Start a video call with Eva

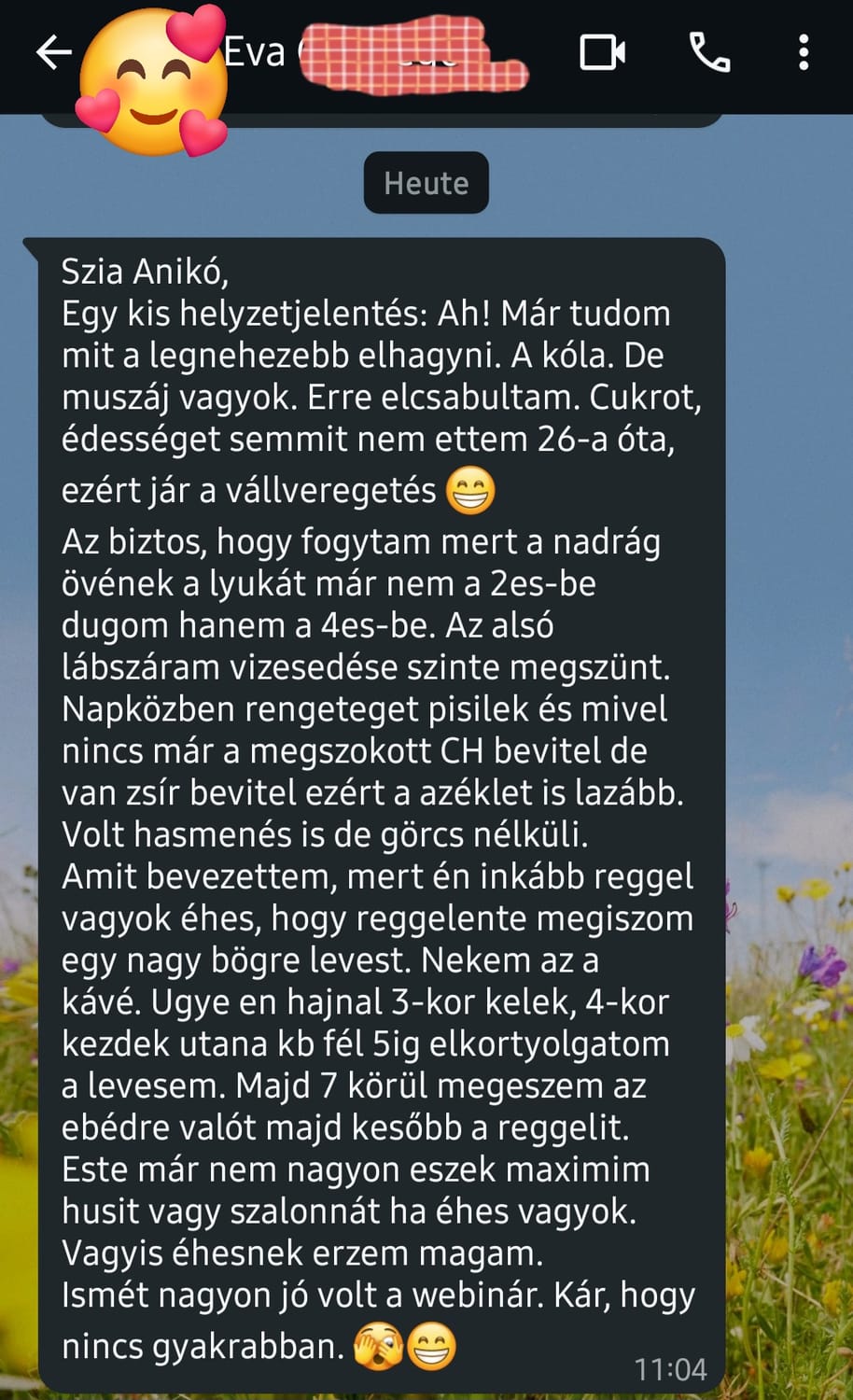pyautogui.click(x=602, y=53)
